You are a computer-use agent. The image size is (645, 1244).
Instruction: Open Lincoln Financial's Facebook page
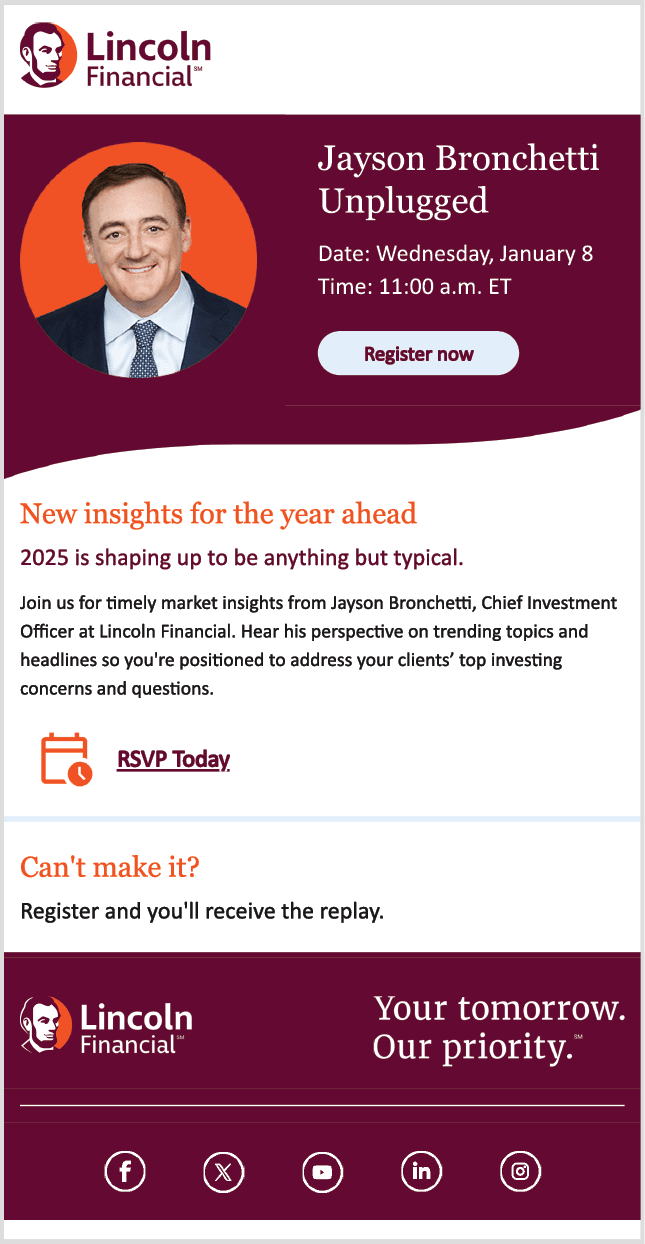pos(125,1171)
